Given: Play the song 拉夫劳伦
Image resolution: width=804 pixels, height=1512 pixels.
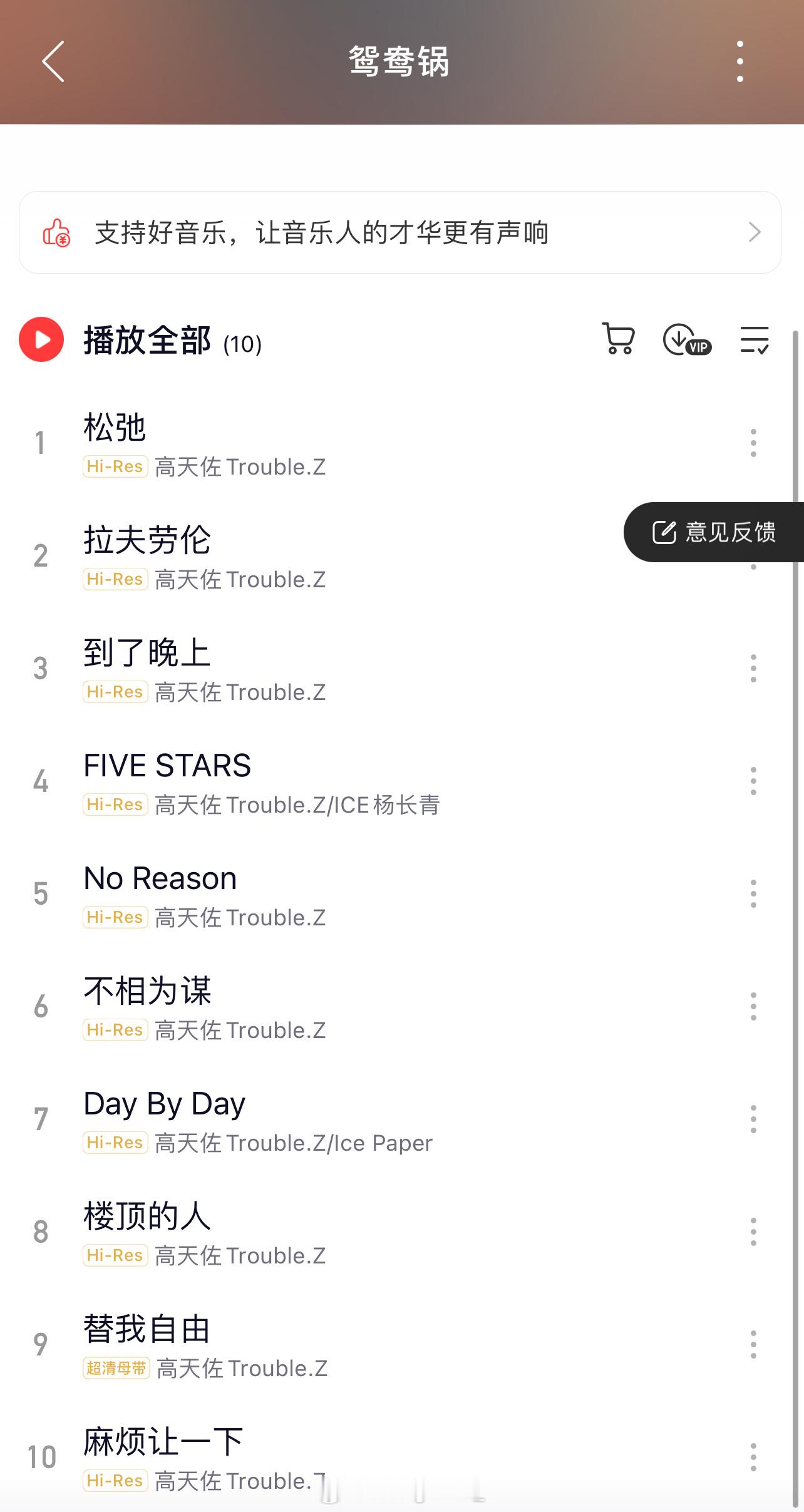Looking at the screenshot, I should (326, 556).
